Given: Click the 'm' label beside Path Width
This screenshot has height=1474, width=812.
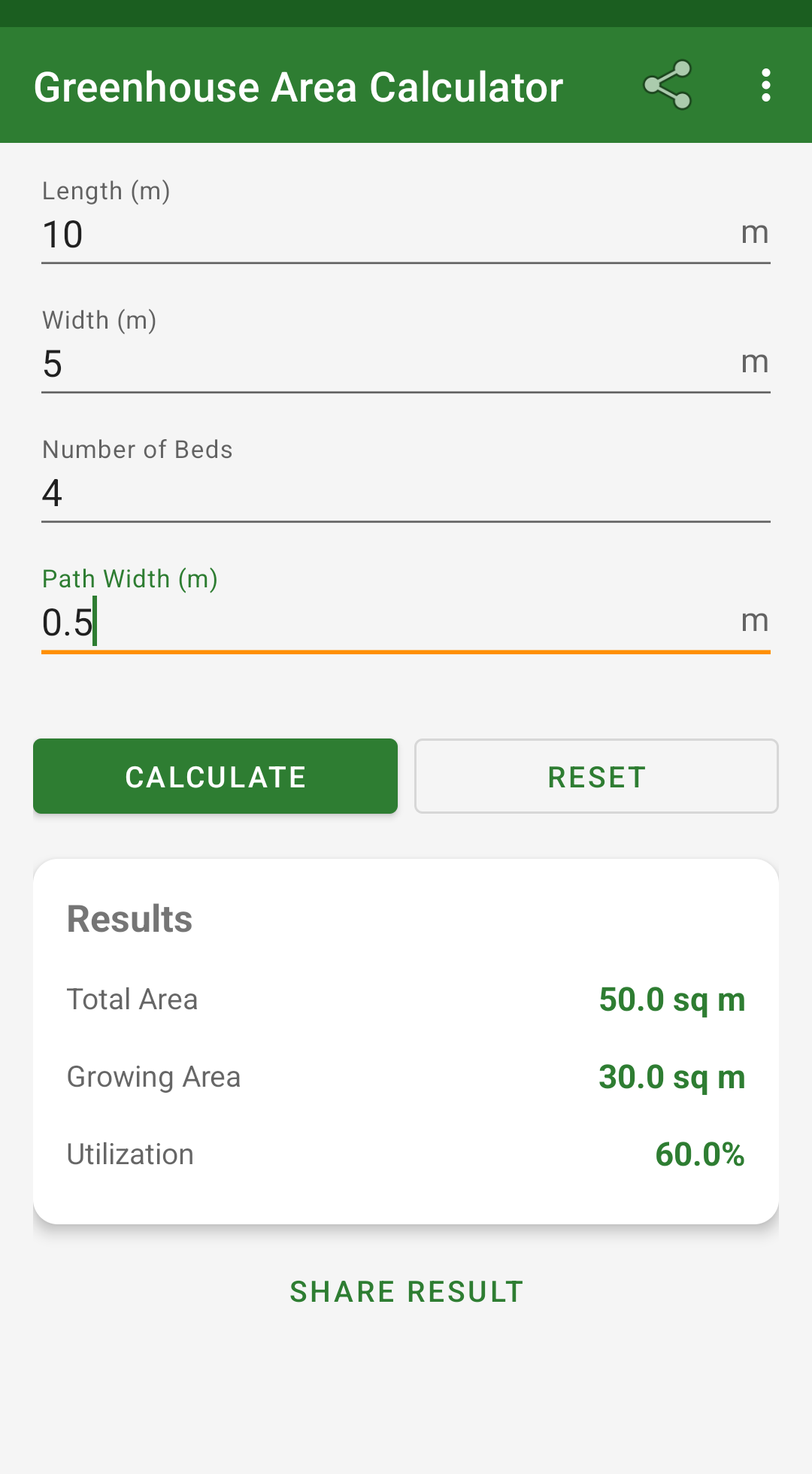Looking at the screenshot, I should pos(756,619).
